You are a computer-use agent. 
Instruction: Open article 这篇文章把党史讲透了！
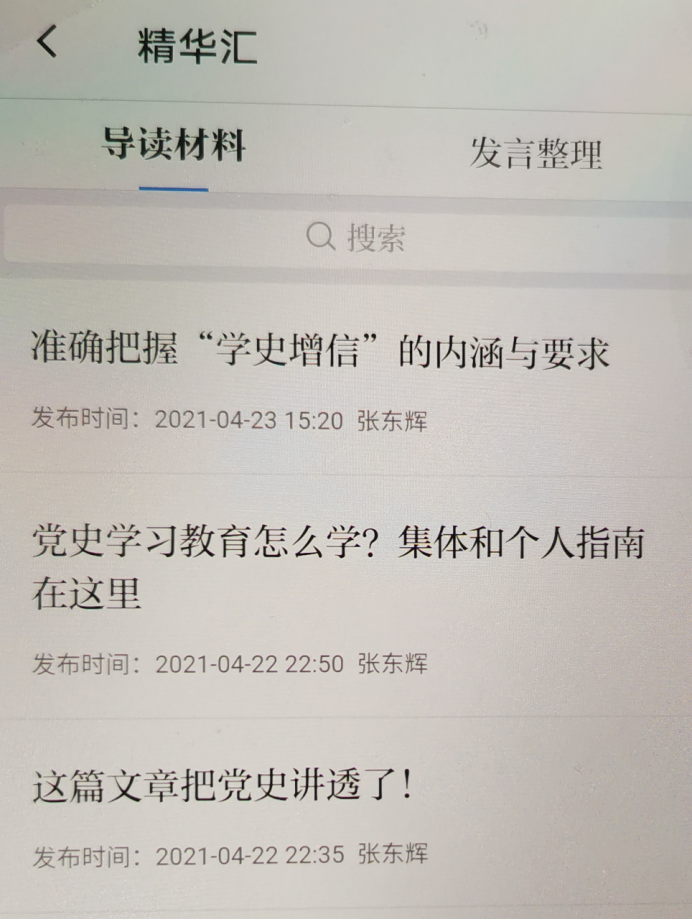[222, 786]
